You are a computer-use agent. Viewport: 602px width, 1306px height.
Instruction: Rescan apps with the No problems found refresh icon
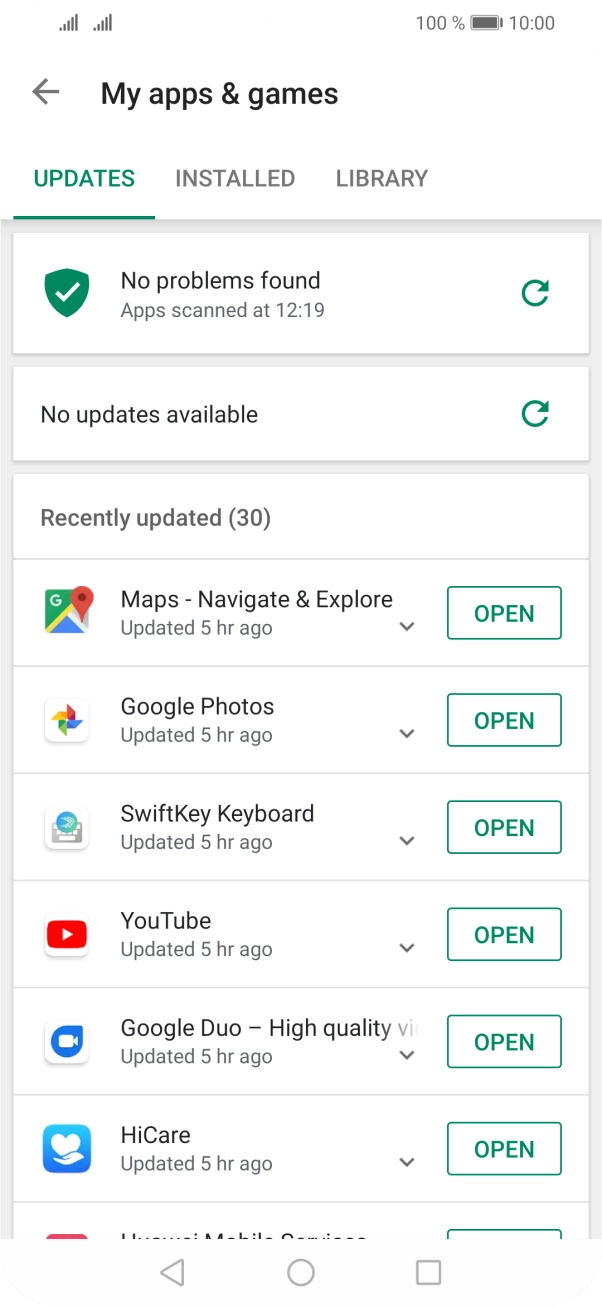[535, 293]
